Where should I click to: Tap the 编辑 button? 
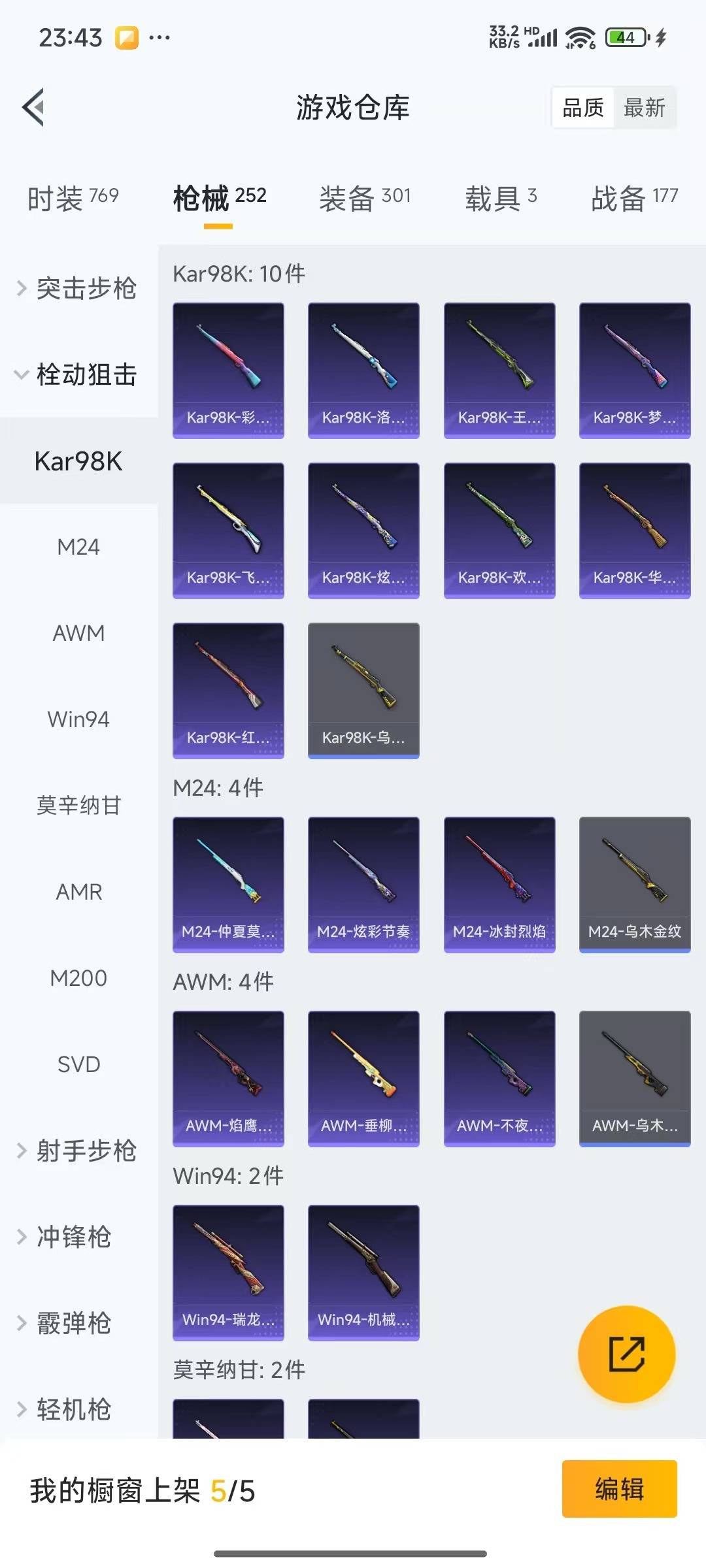(x=619, y=1489)
